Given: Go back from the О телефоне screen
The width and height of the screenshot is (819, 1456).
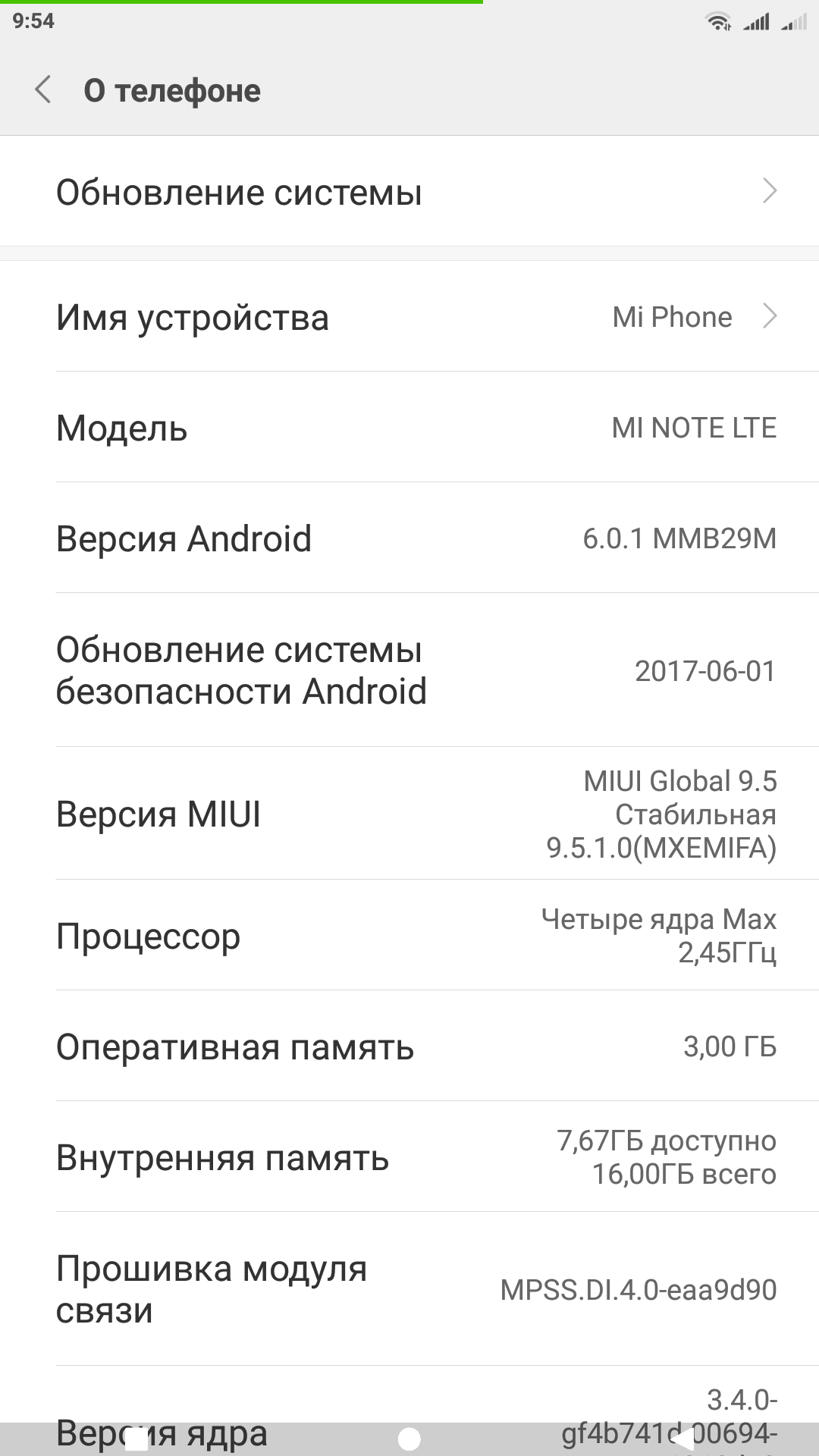Looking at the screenshot, I should tap(44, 90).
